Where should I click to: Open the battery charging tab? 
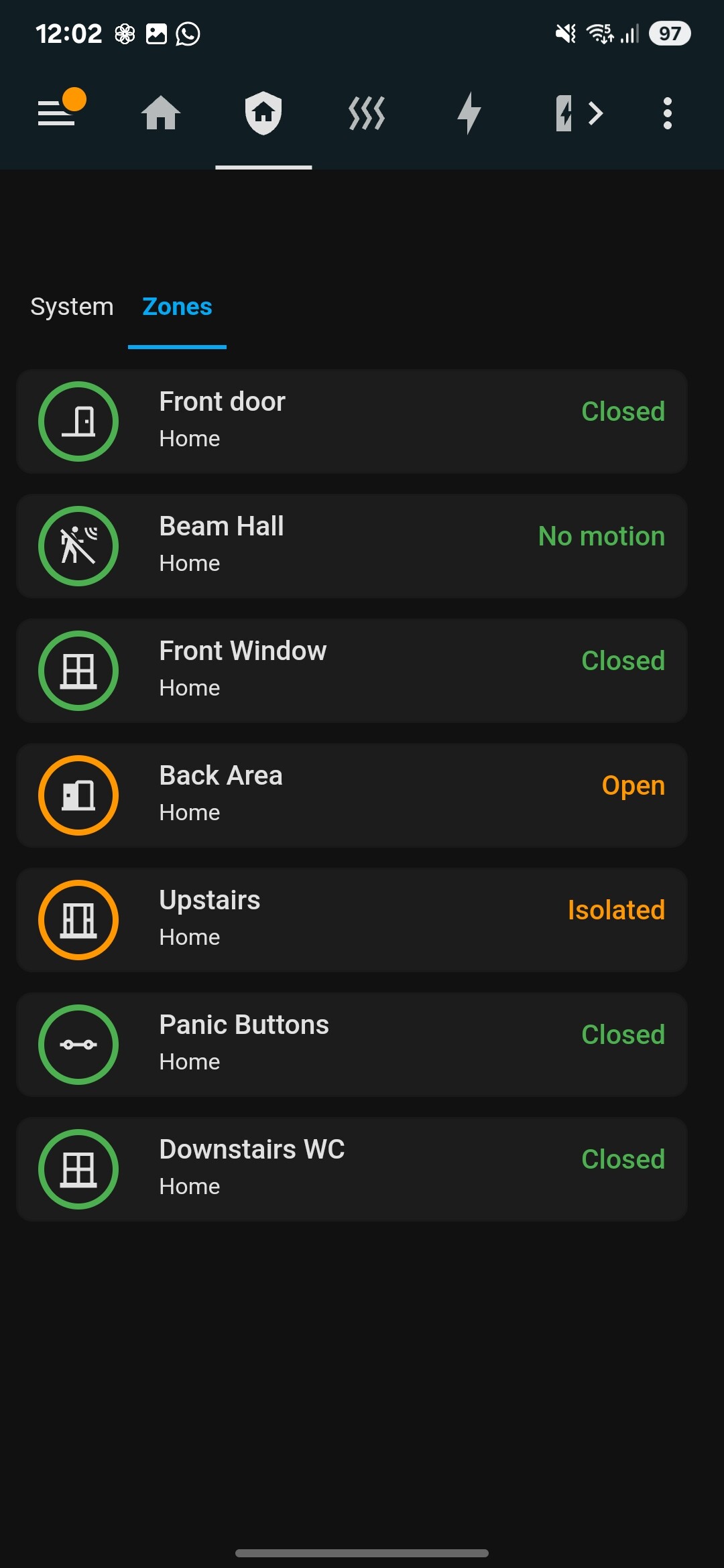click(x=564, y=113)
